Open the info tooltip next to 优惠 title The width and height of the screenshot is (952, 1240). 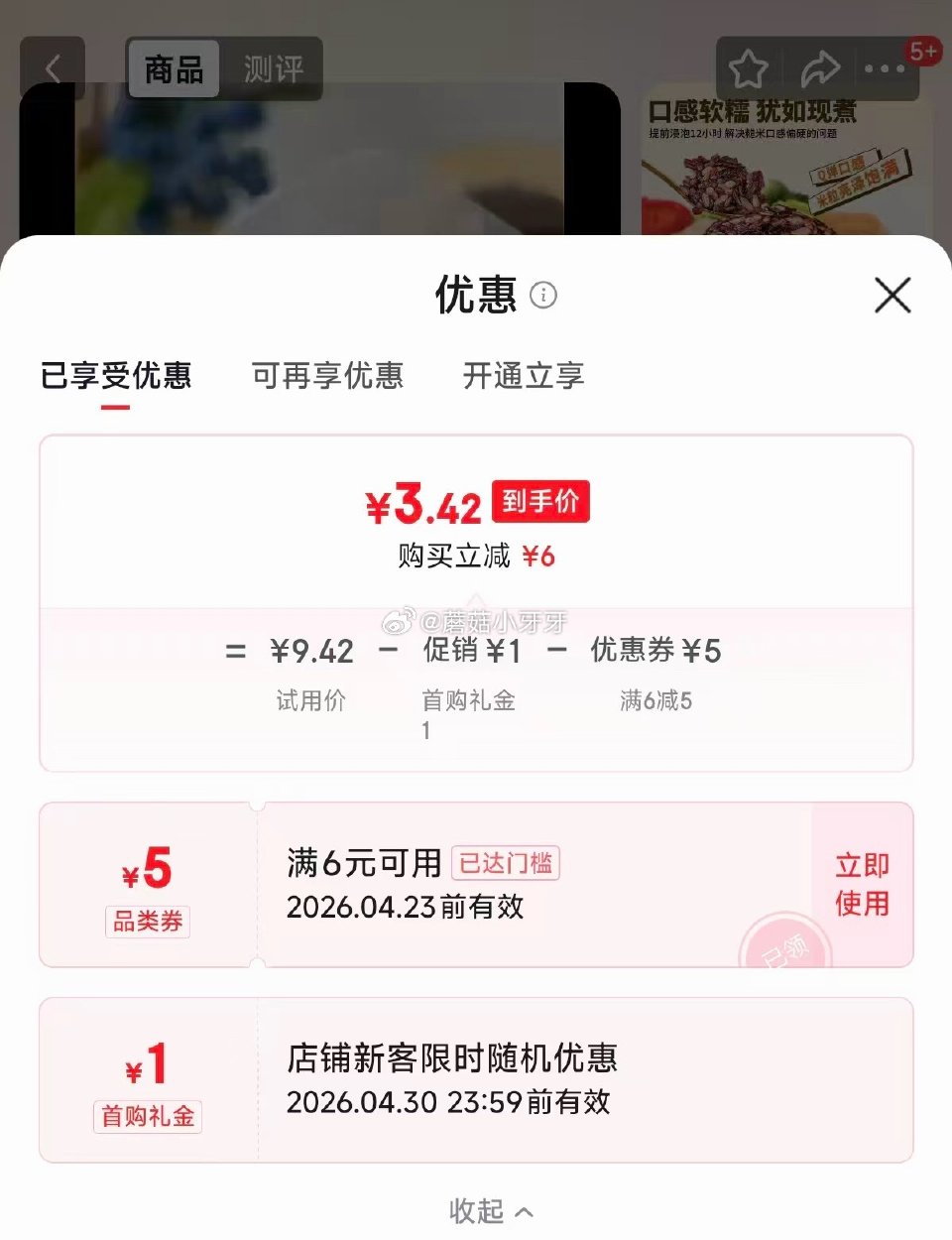tap(542, 297)
